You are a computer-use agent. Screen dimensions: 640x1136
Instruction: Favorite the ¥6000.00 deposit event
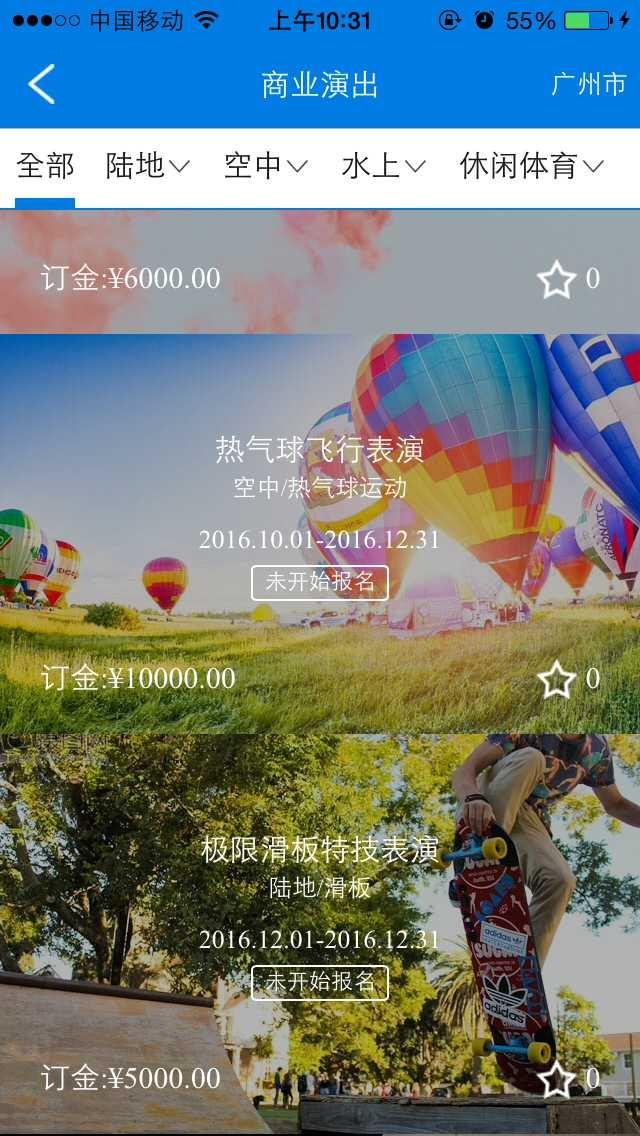556,280
